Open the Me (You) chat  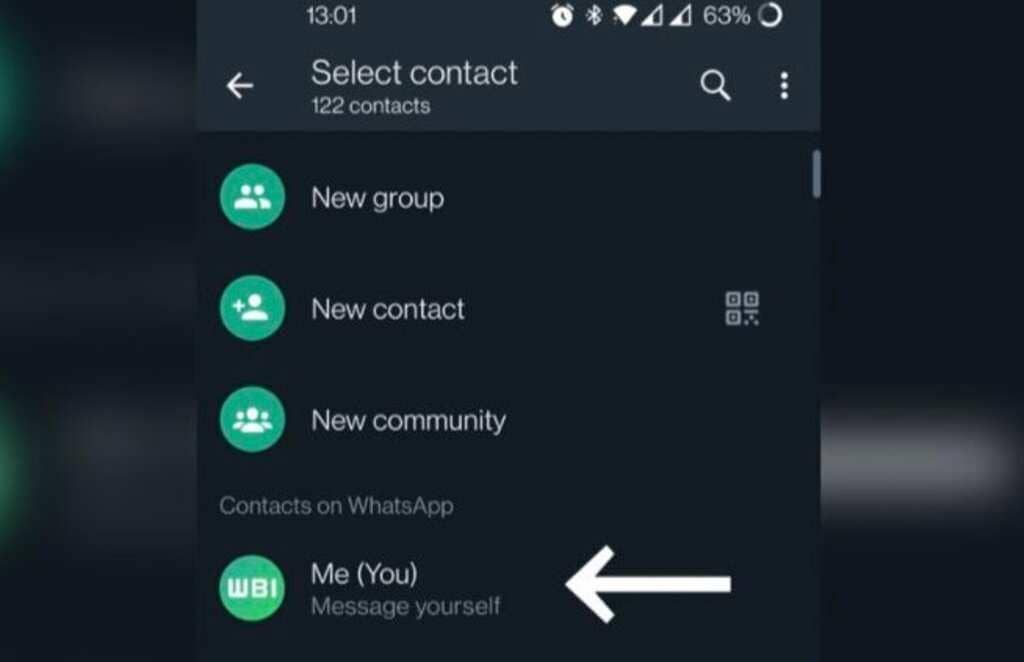tap(364, 589)
